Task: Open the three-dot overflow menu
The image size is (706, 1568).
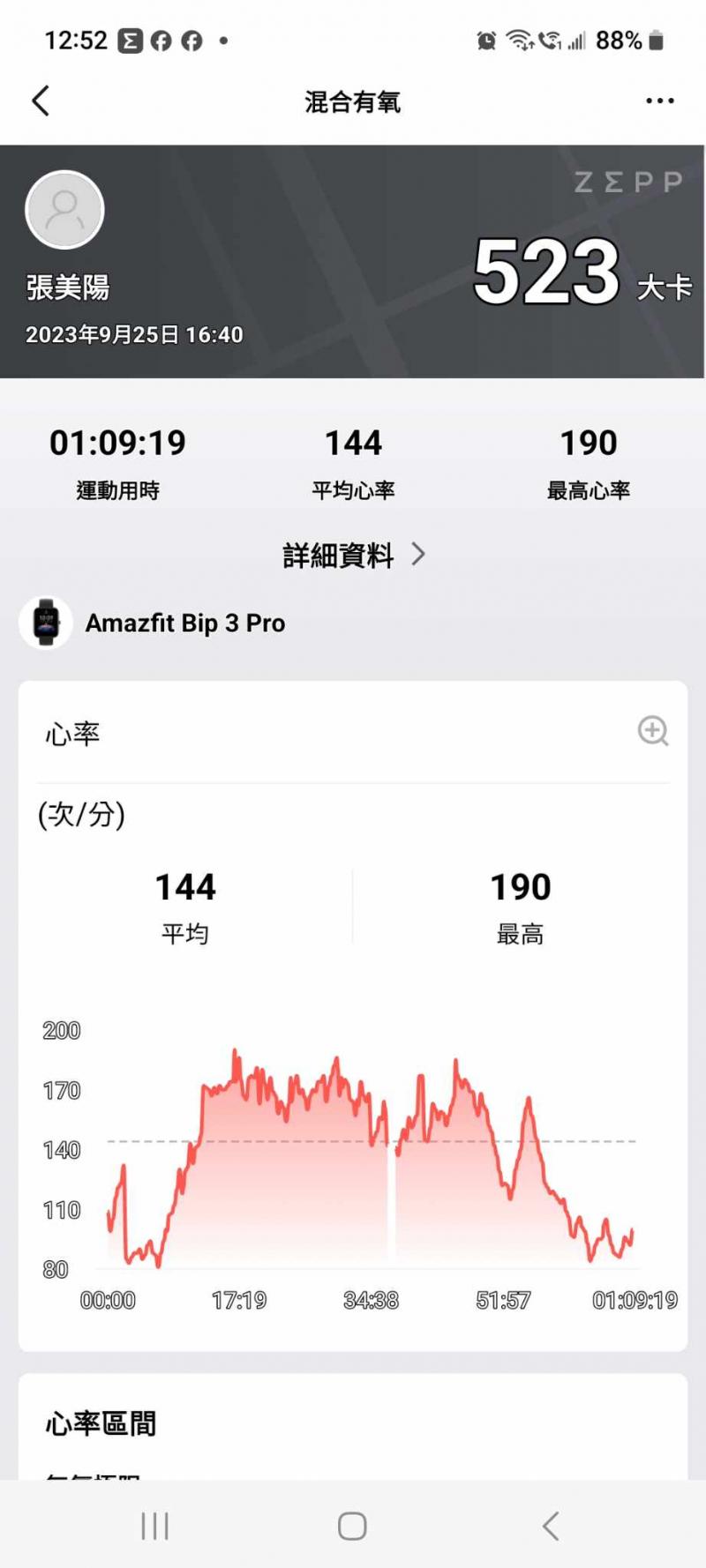Action: pos(659,101)
